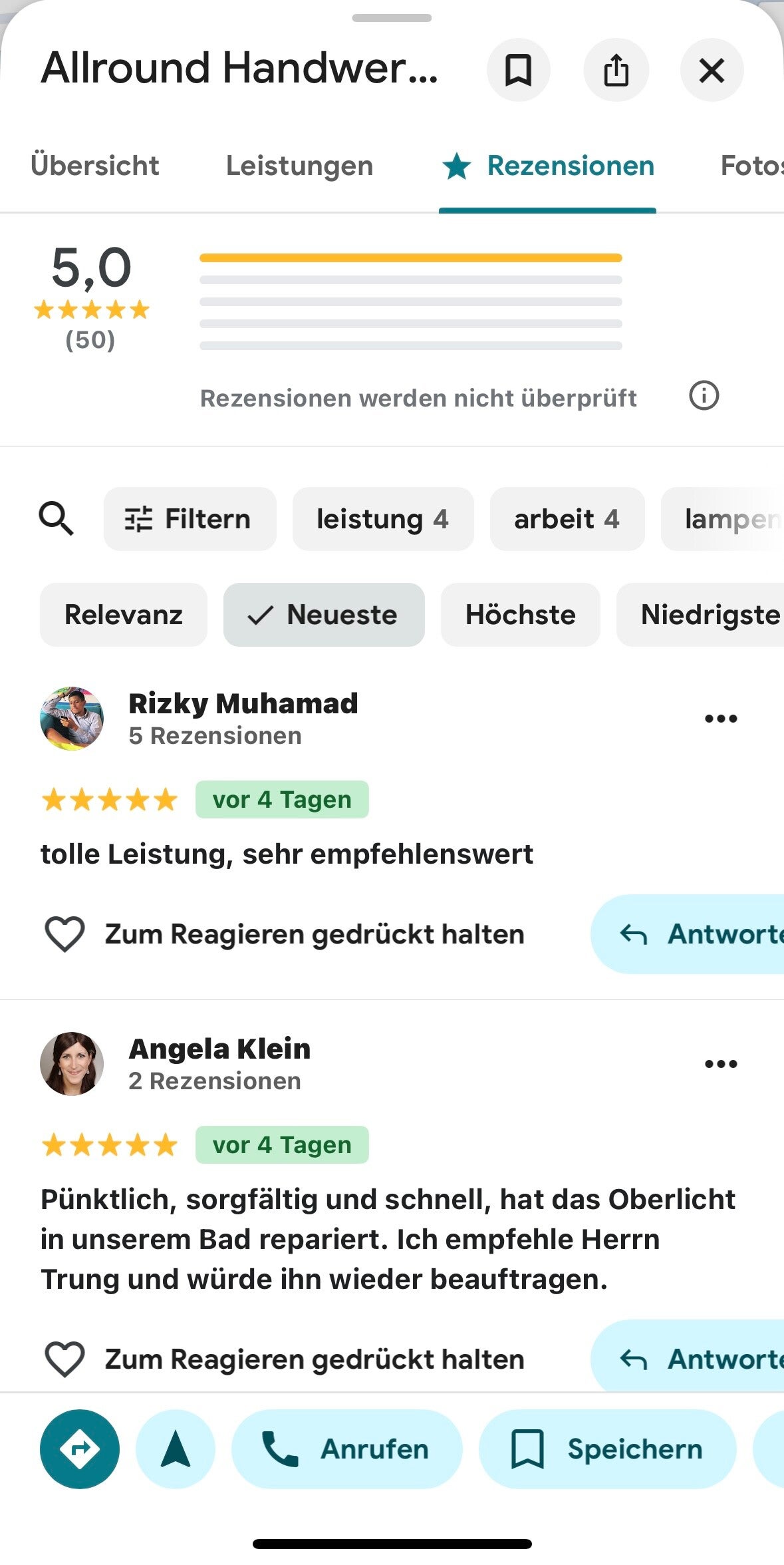This screenshot has width=784, height=1565.
Task: Call the business via Anrufen
Action: (346, 1449)
